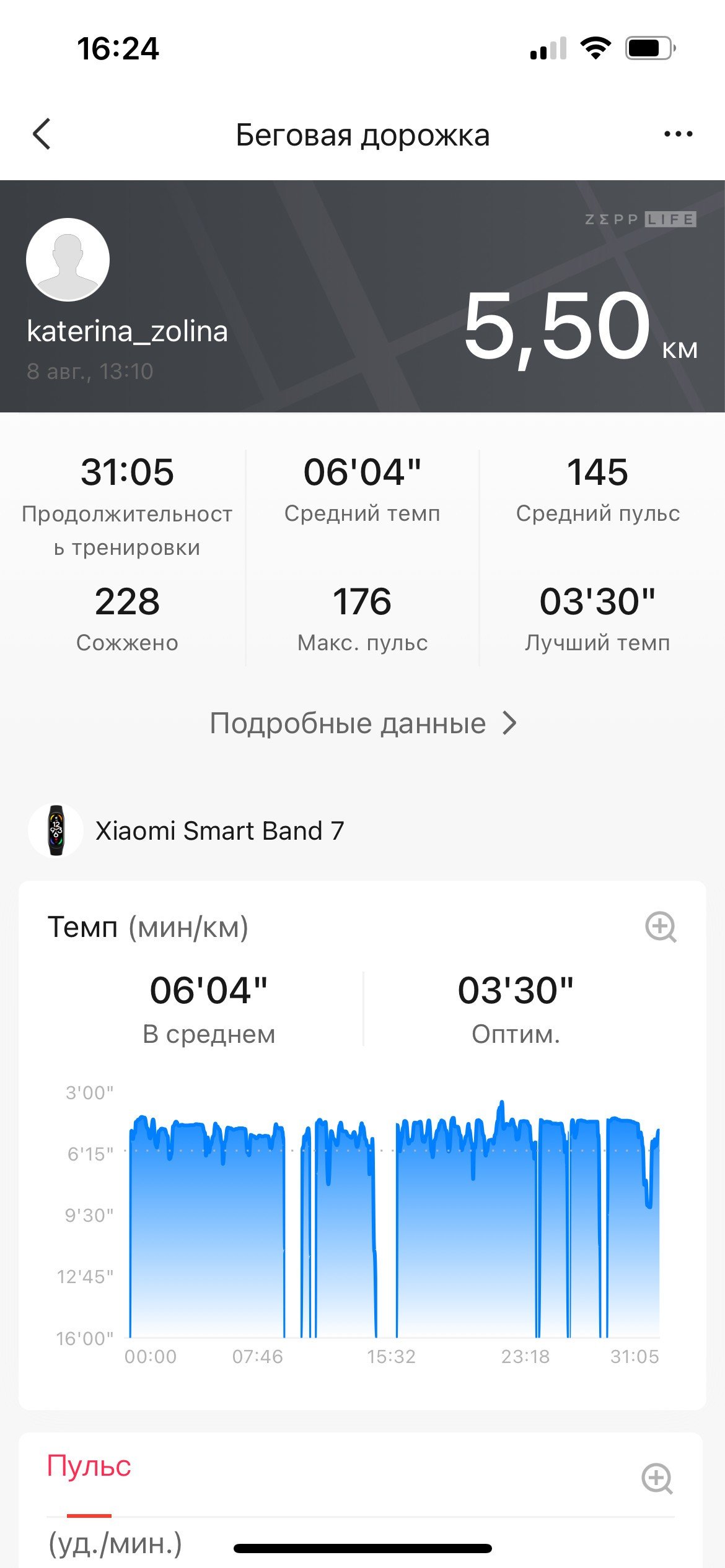Zoom into the Пульс heart rate chart

[657, 1478]
